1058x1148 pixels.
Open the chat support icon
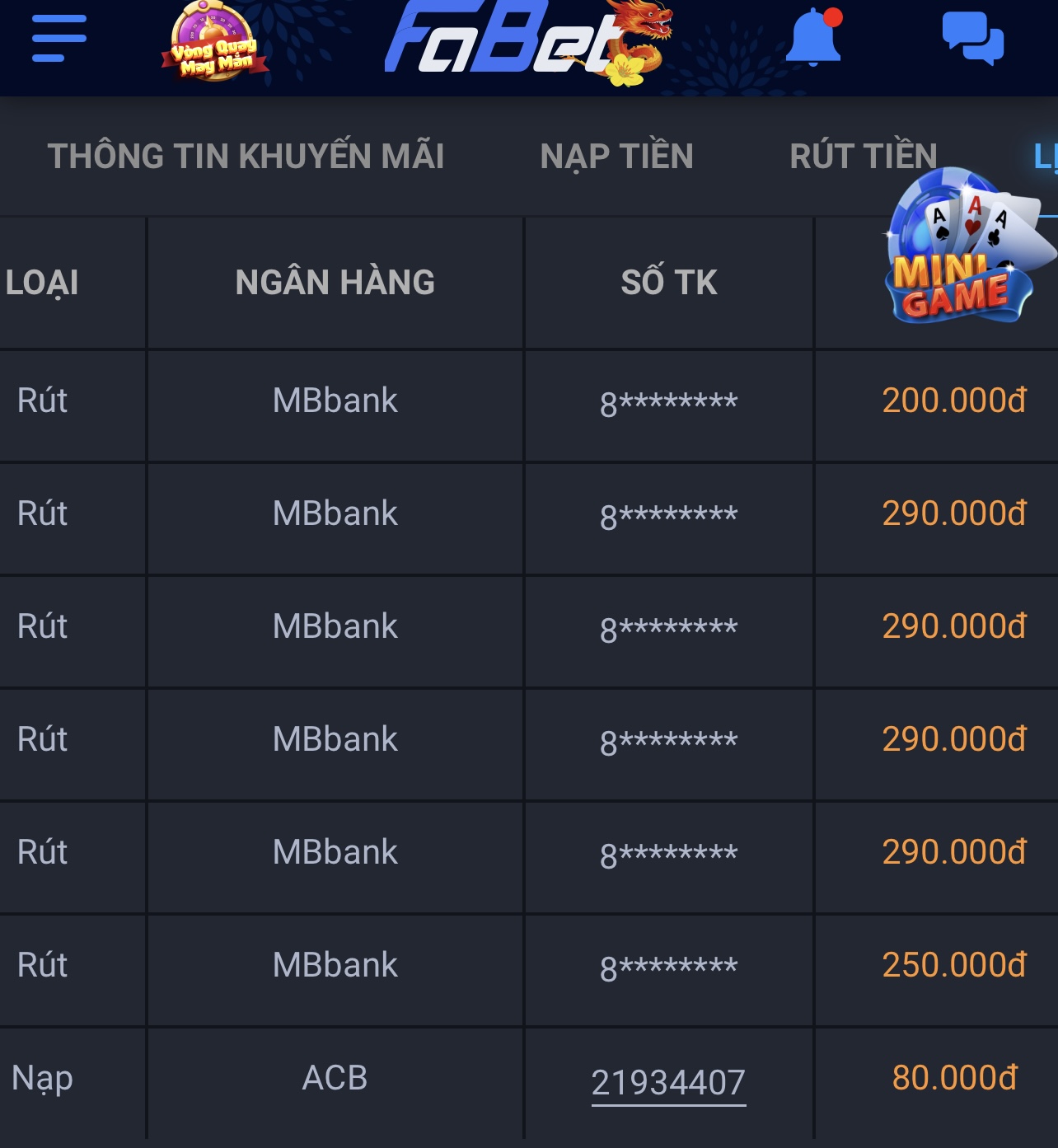tap(973, 38)
